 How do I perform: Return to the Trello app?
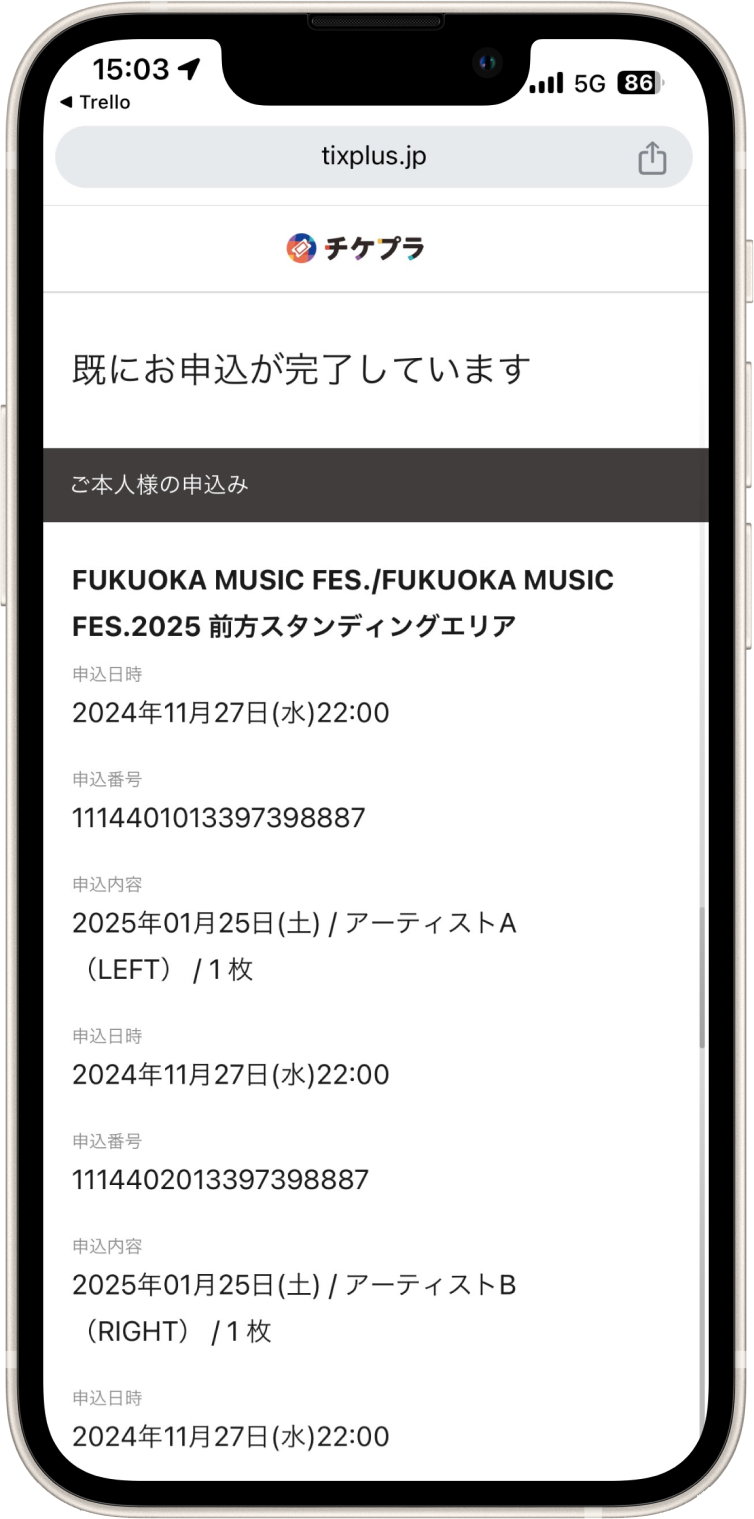pyautogui.click(x=95, y=102)
